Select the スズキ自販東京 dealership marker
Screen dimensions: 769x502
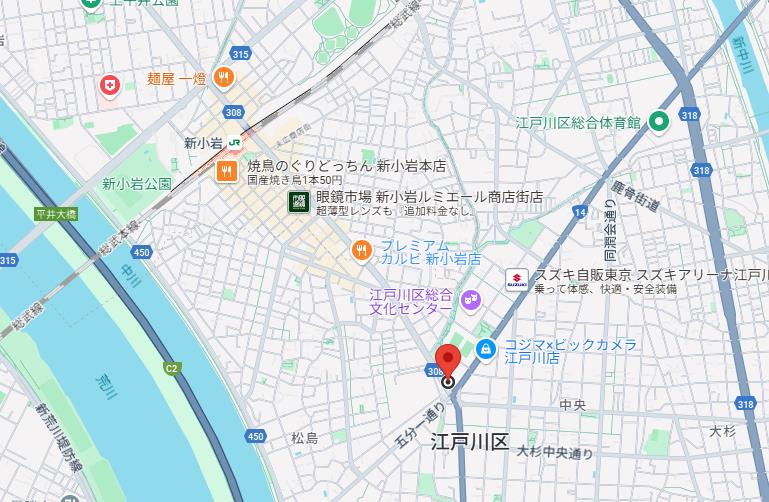click(516, 281)
